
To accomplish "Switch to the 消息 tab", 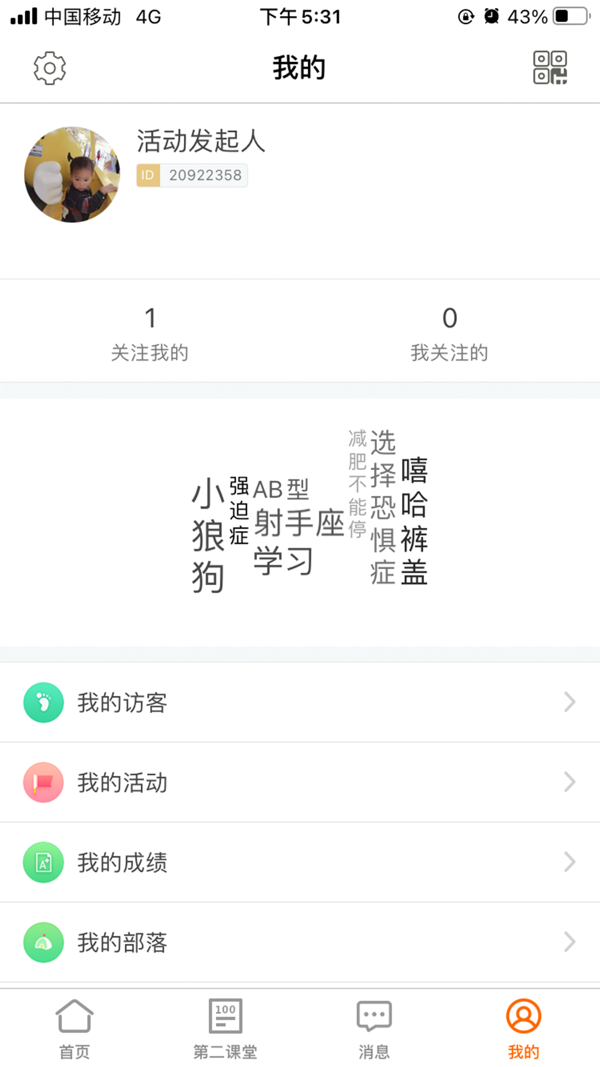I will 374,1028.
